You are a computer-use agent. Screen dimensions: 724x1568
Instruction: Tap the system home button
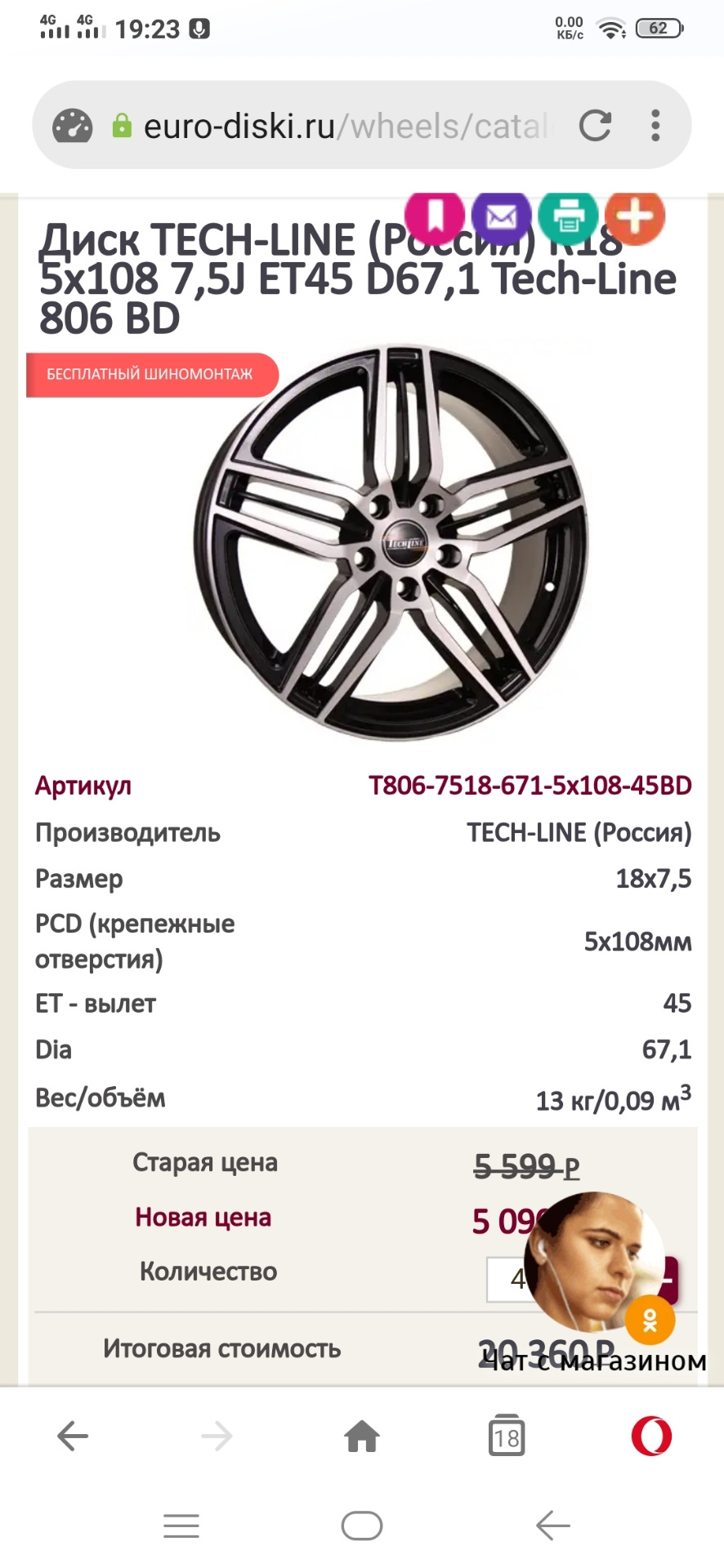coord(362,1526)
